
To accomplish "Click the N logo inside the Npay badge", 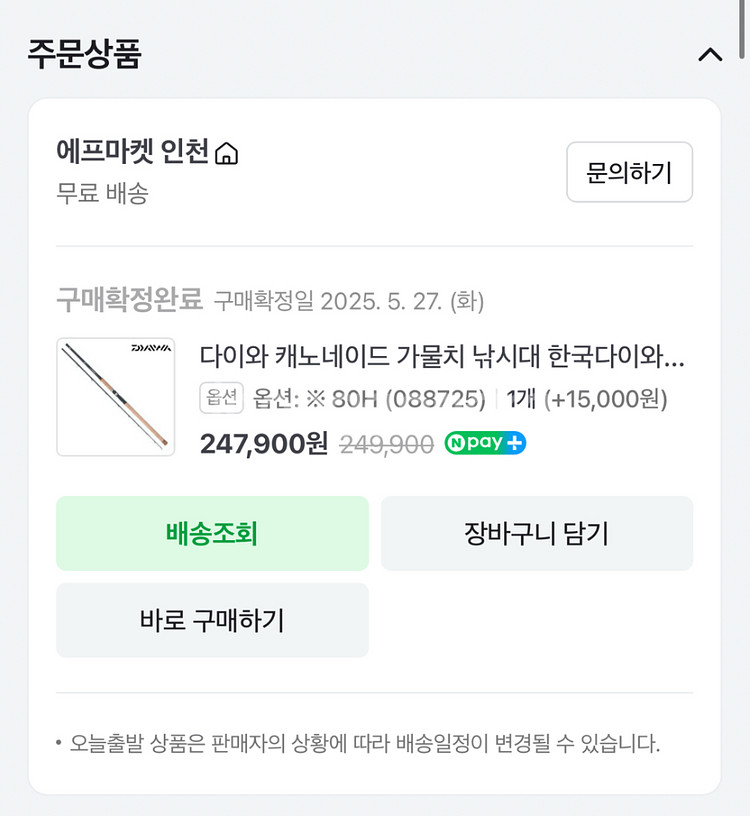I will [456, 441].
